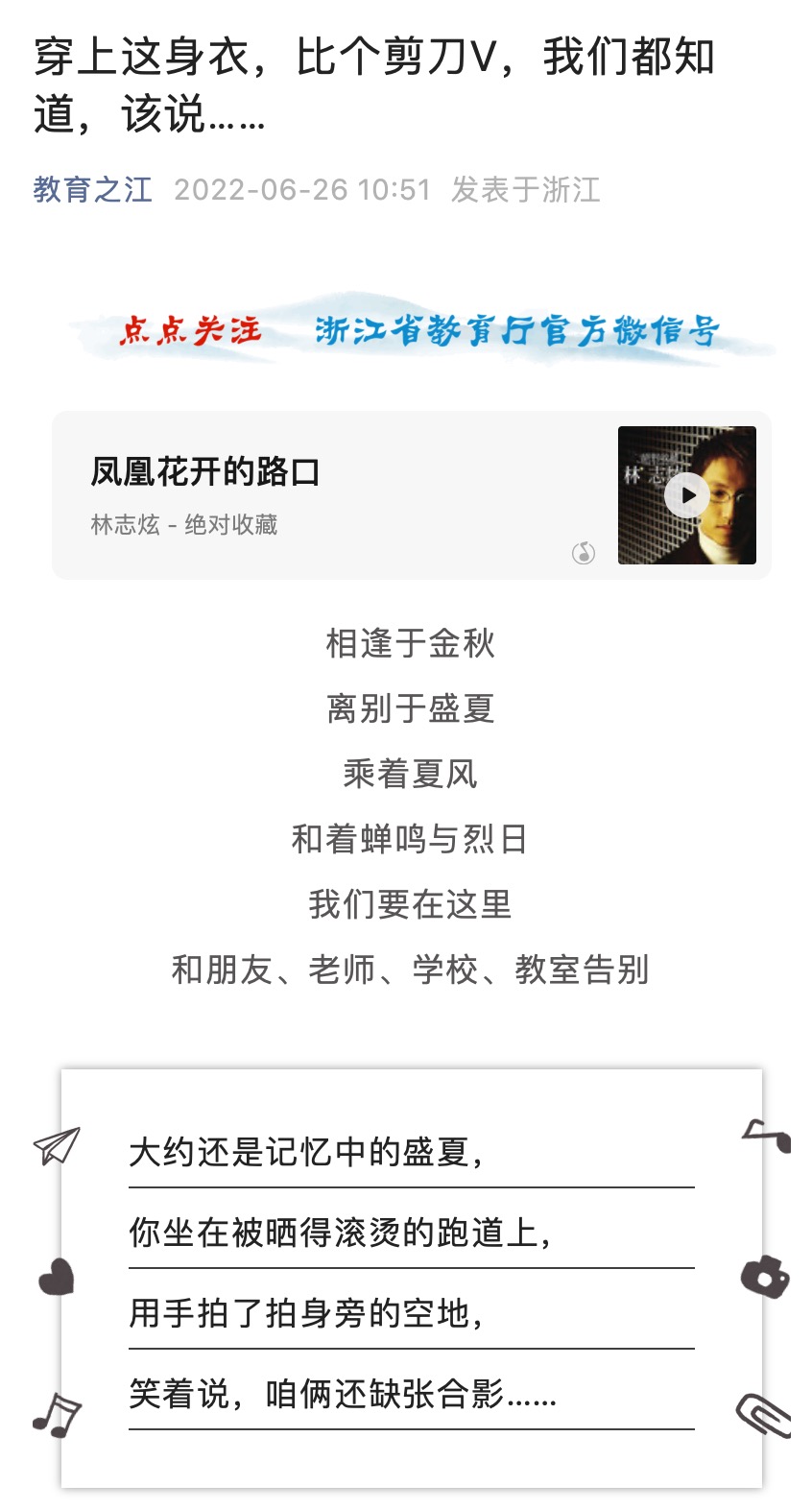Open the 教育之江 account profile link
The image size is (812, 1509).
[92, 189]
